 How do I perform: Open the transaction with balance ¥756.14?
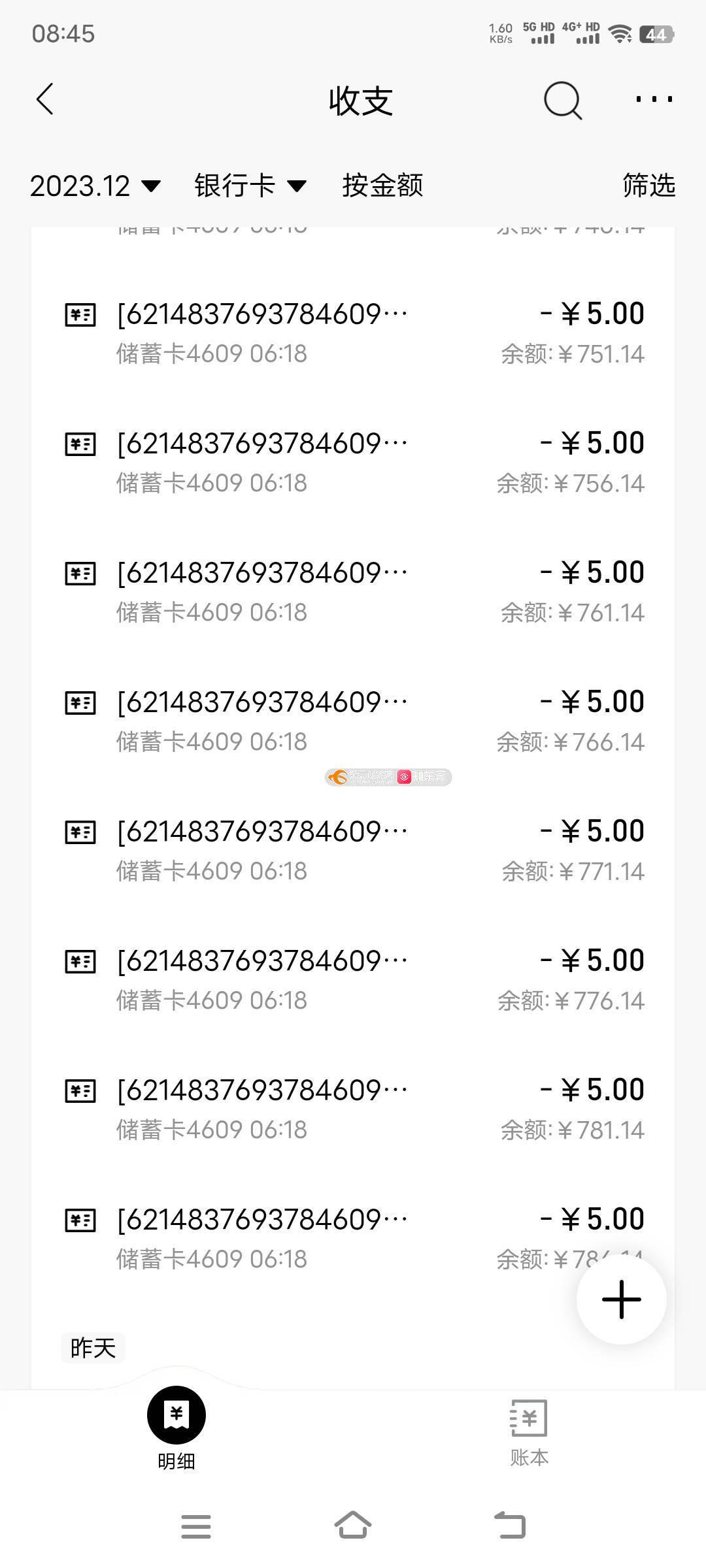(353, 463)
